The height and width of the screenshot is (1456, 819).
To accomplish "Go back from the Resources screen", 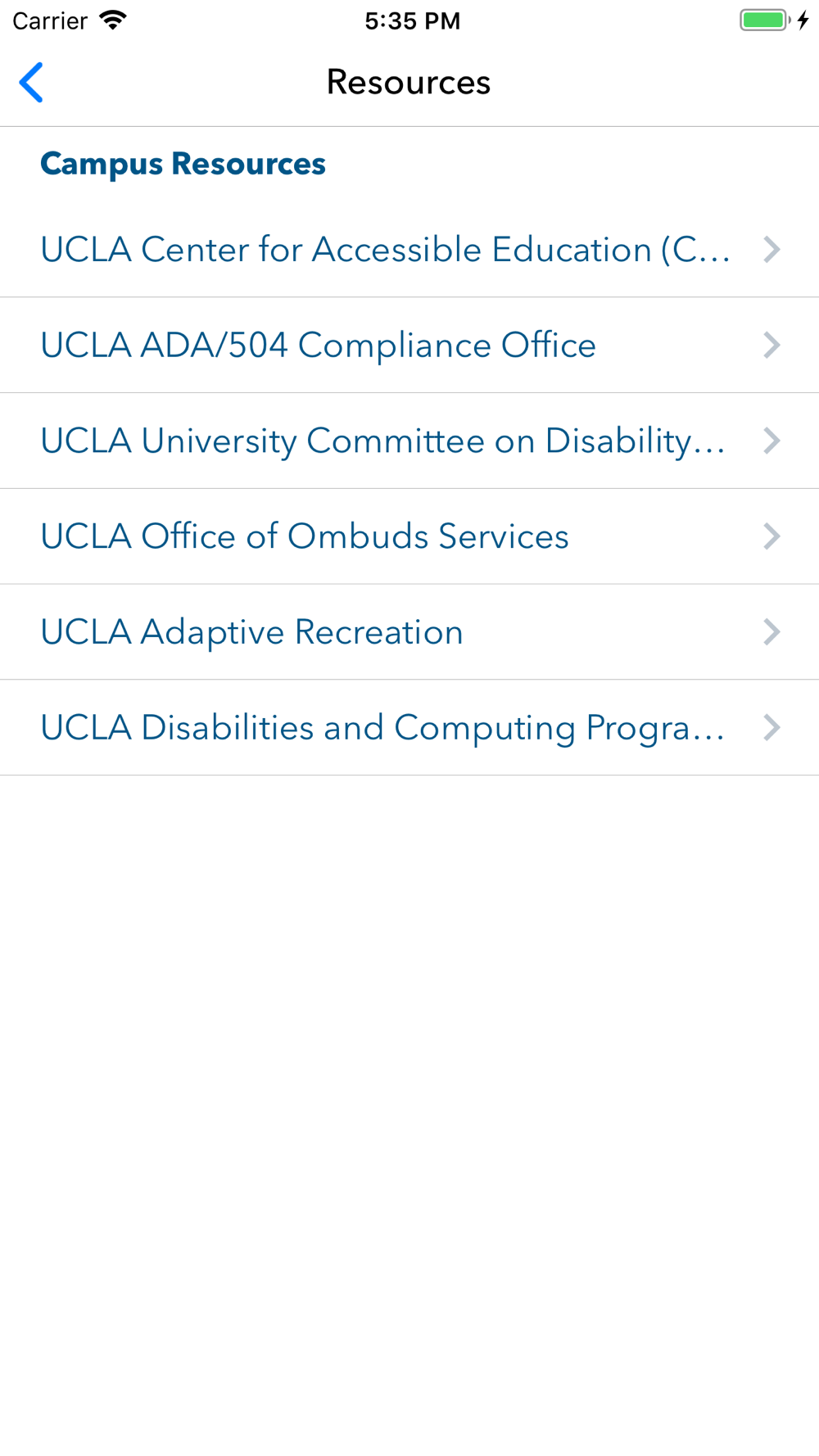I will tap(31, 83).
